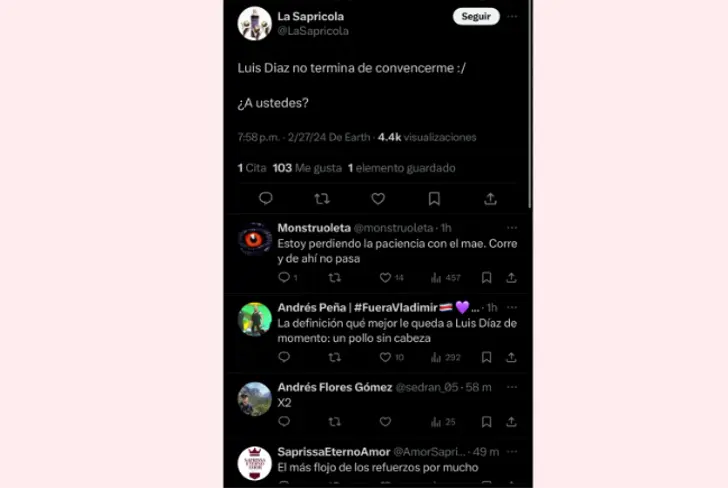
Task: Reply to Monstruoleta's comment
Action: tap(284, 277)
